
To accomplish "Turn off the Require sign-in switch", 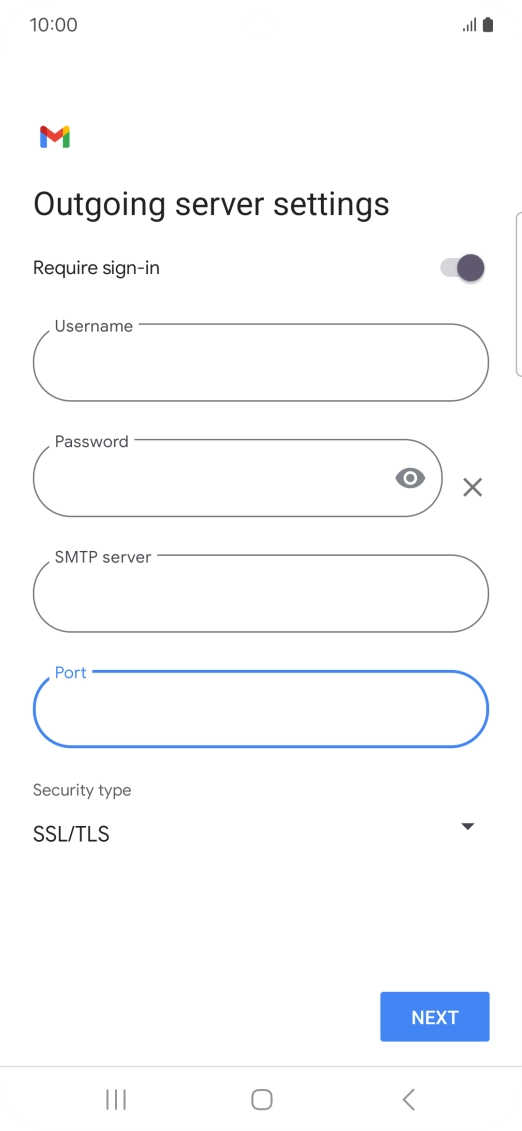I will coord(462,268).
